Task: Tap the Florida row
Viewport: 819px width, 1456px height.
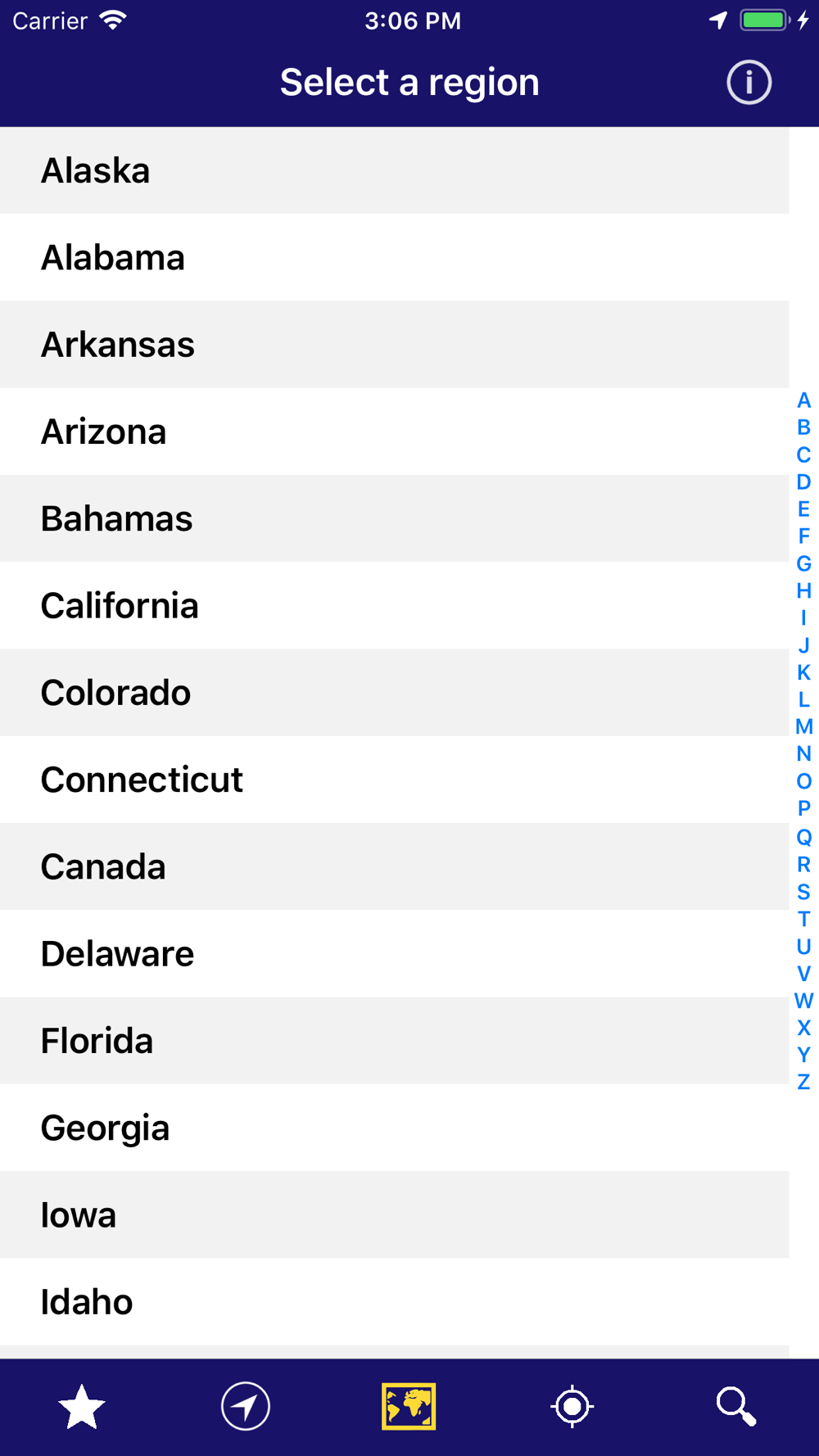Action: coord(395,1040)
